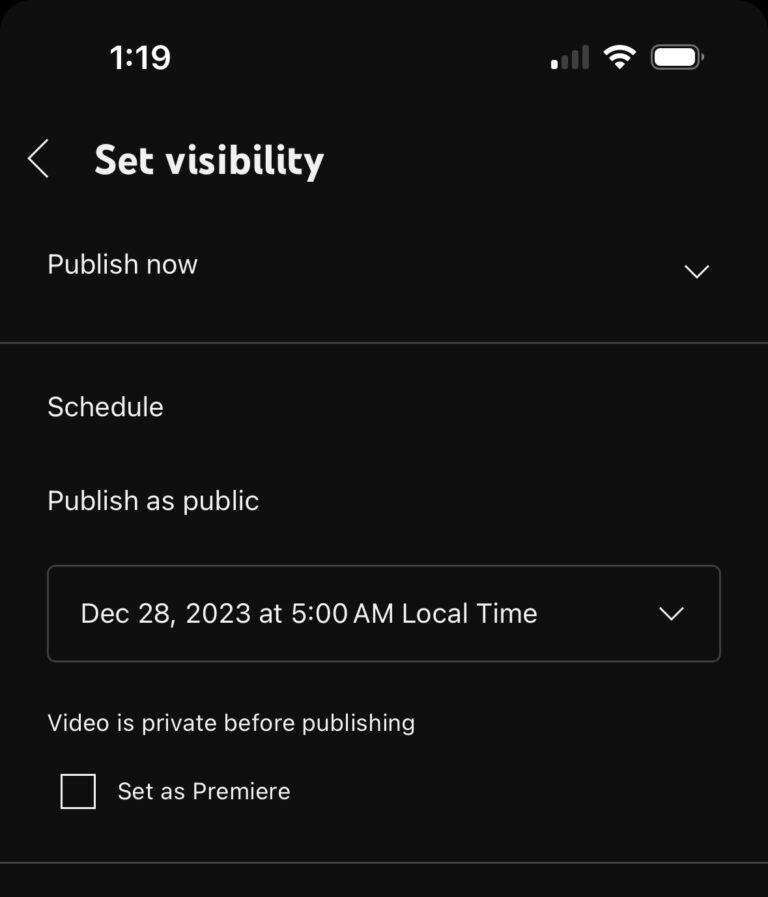Select the Publish now option

click(x=121, y=264)
